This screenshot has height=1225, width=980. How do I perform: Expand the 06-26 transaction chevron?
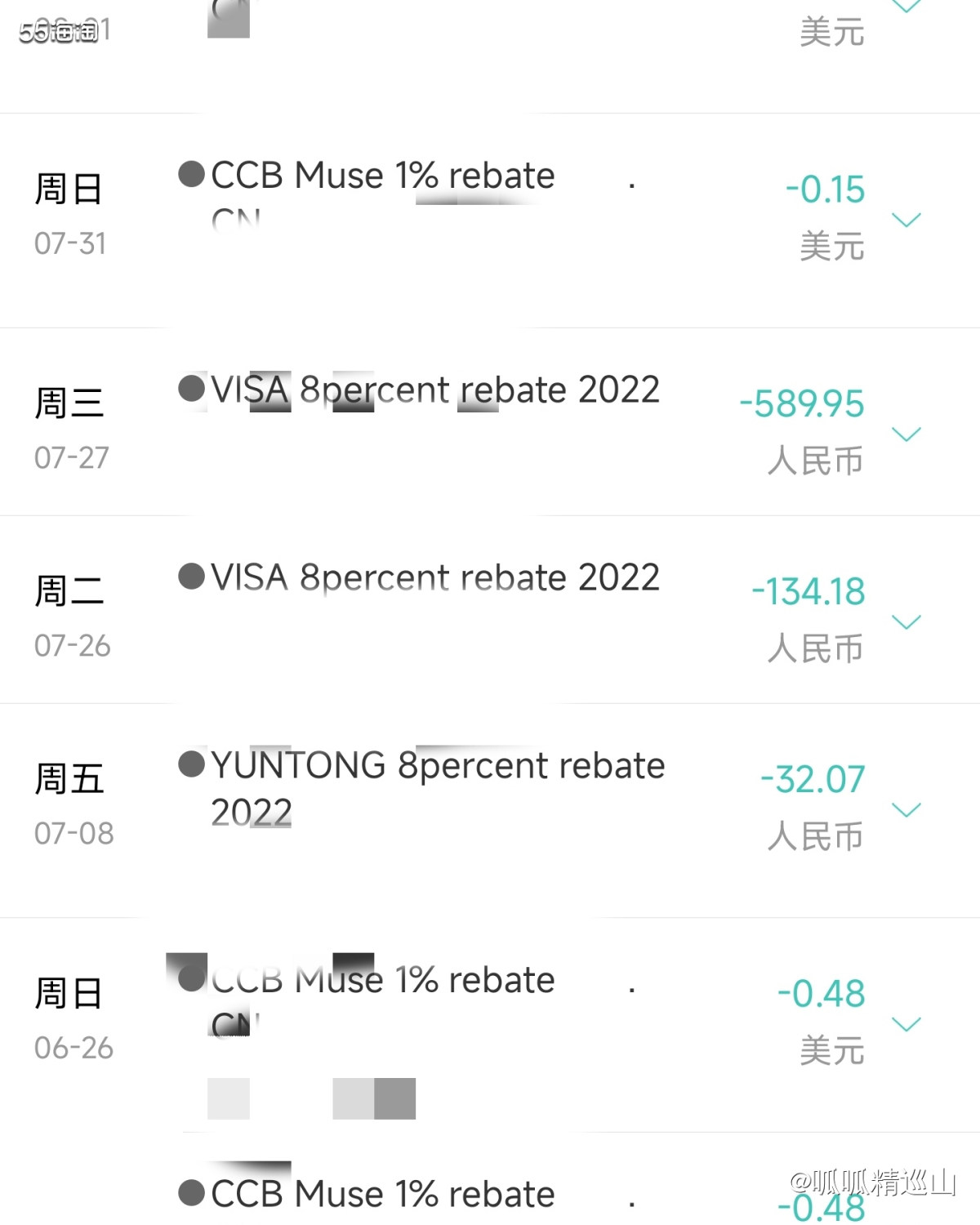click(905, 1024)
